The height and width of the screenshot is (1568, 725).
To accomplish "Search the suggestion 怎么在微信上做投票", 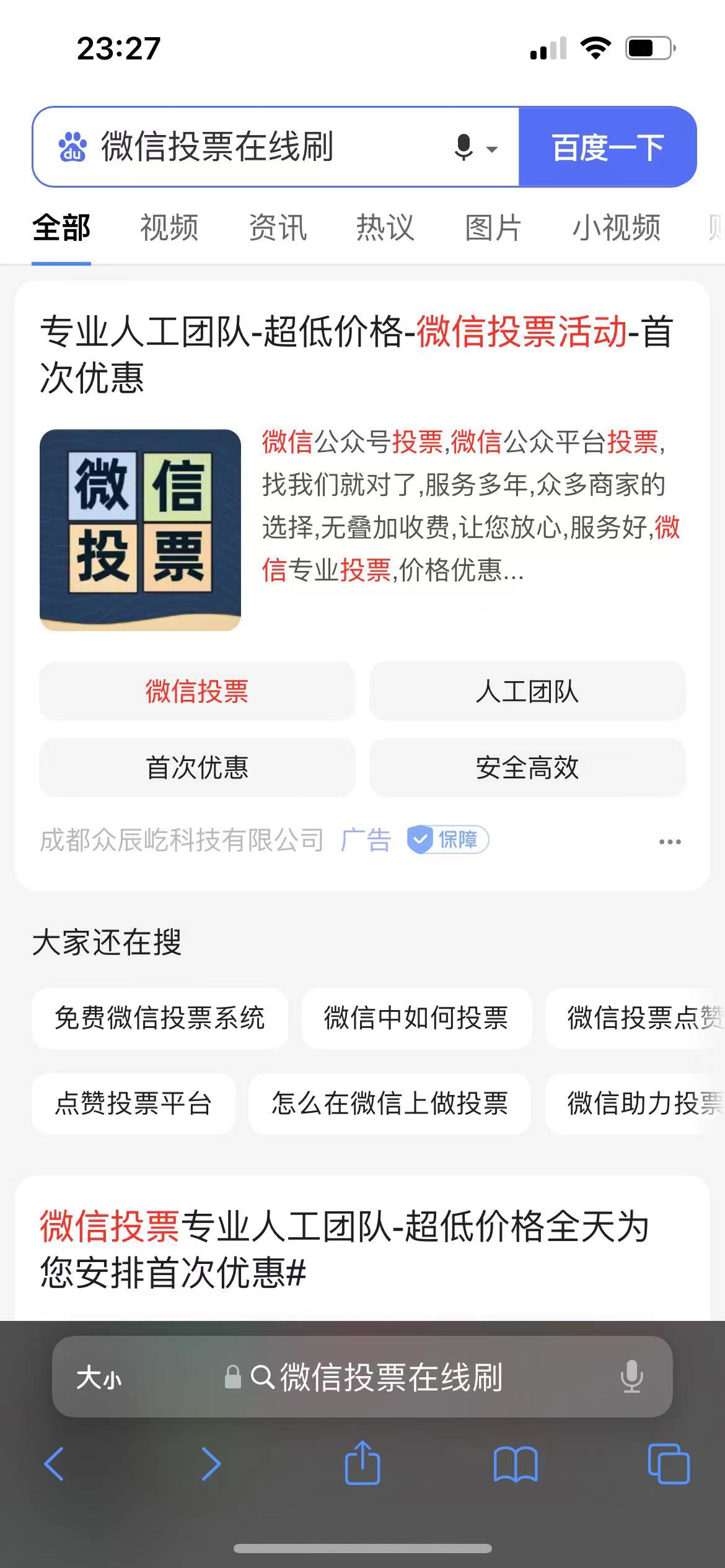I will [x=390, y=1104].
